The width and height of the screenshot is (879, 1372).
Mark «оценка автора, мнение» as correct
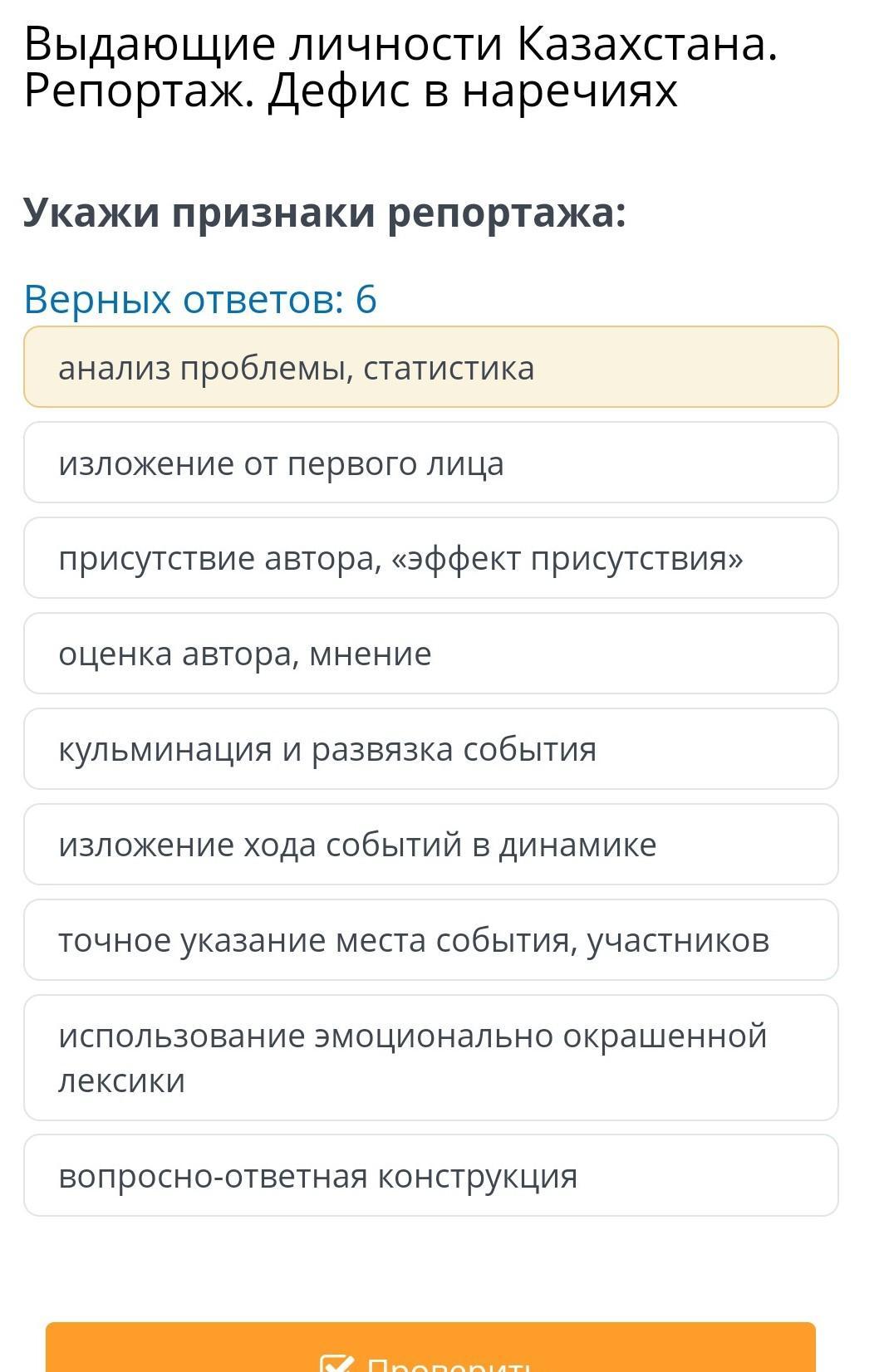tap(431, 654)
